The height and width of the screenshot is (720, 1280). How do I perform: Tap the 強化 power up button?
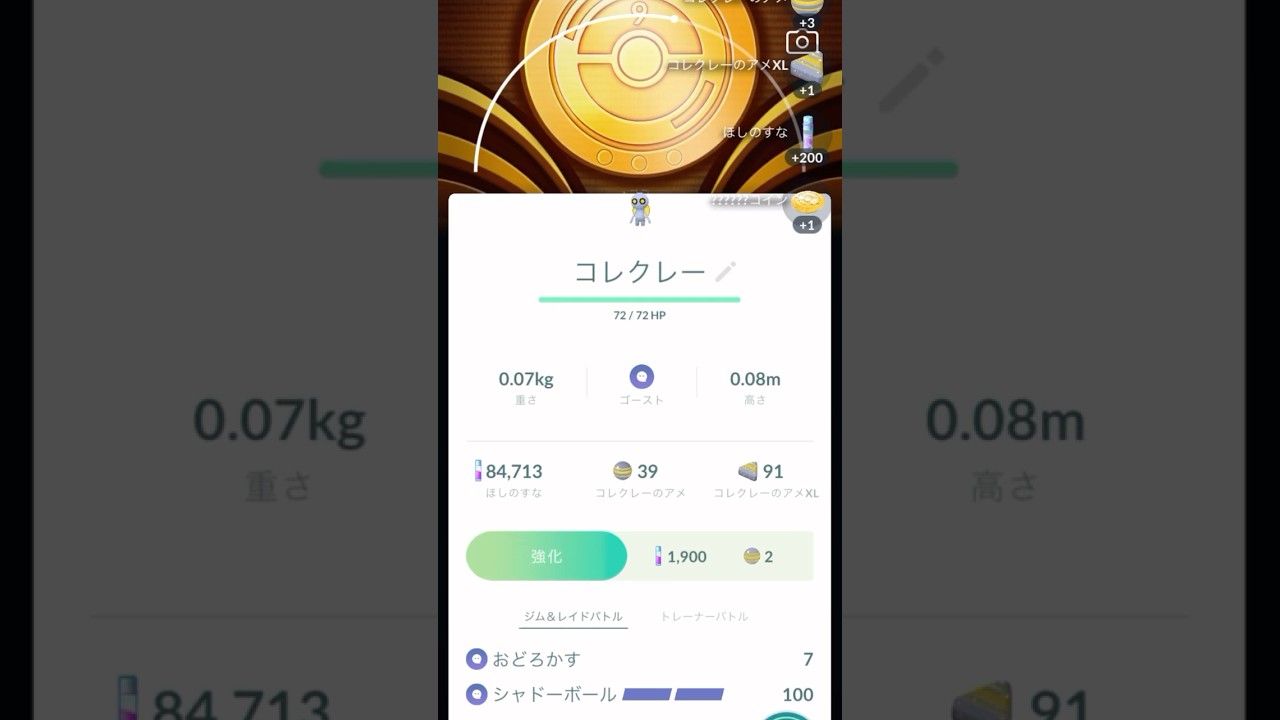[x=546, y=556]
